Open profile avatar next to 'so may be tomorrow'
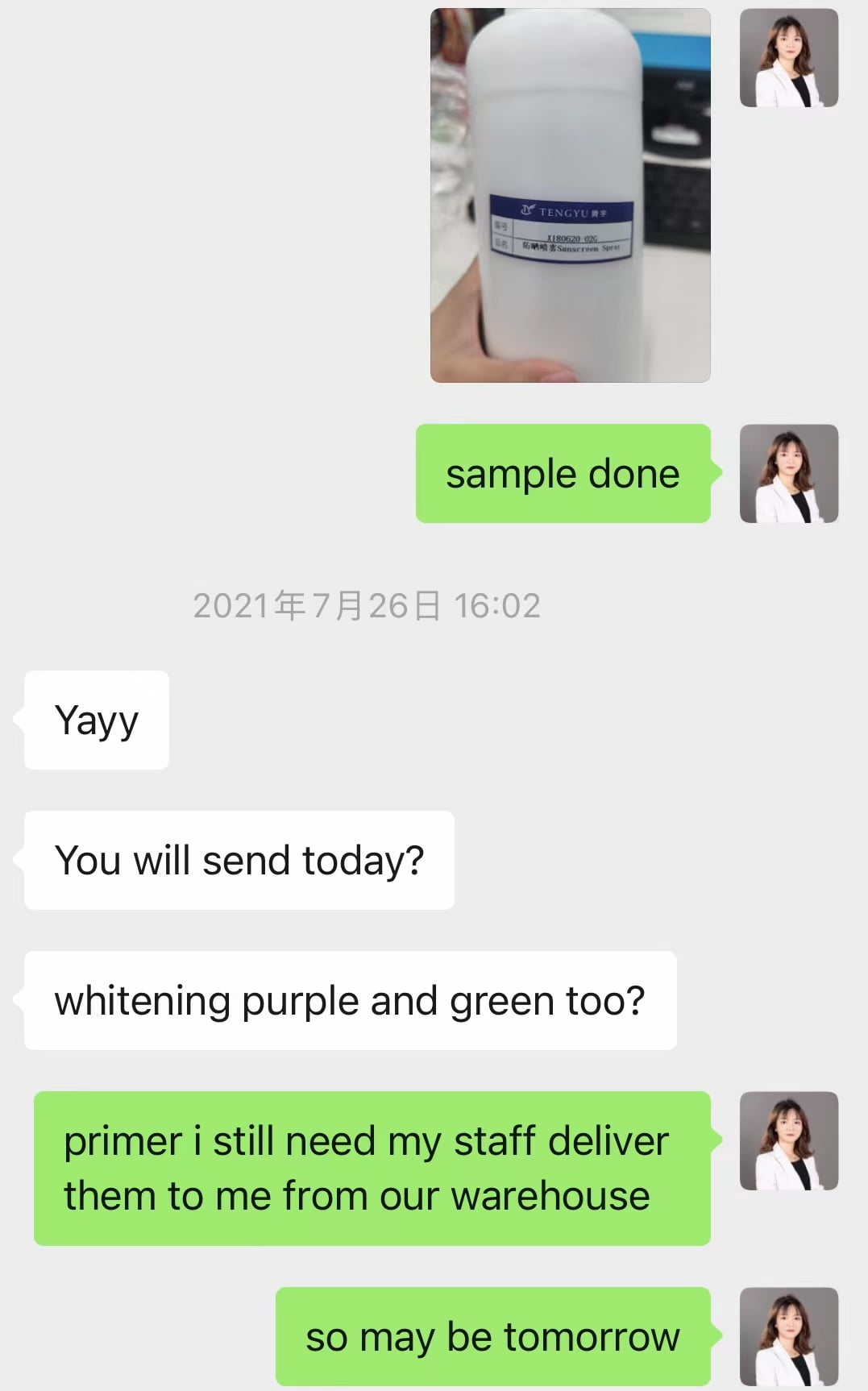 click(789, 1337)
